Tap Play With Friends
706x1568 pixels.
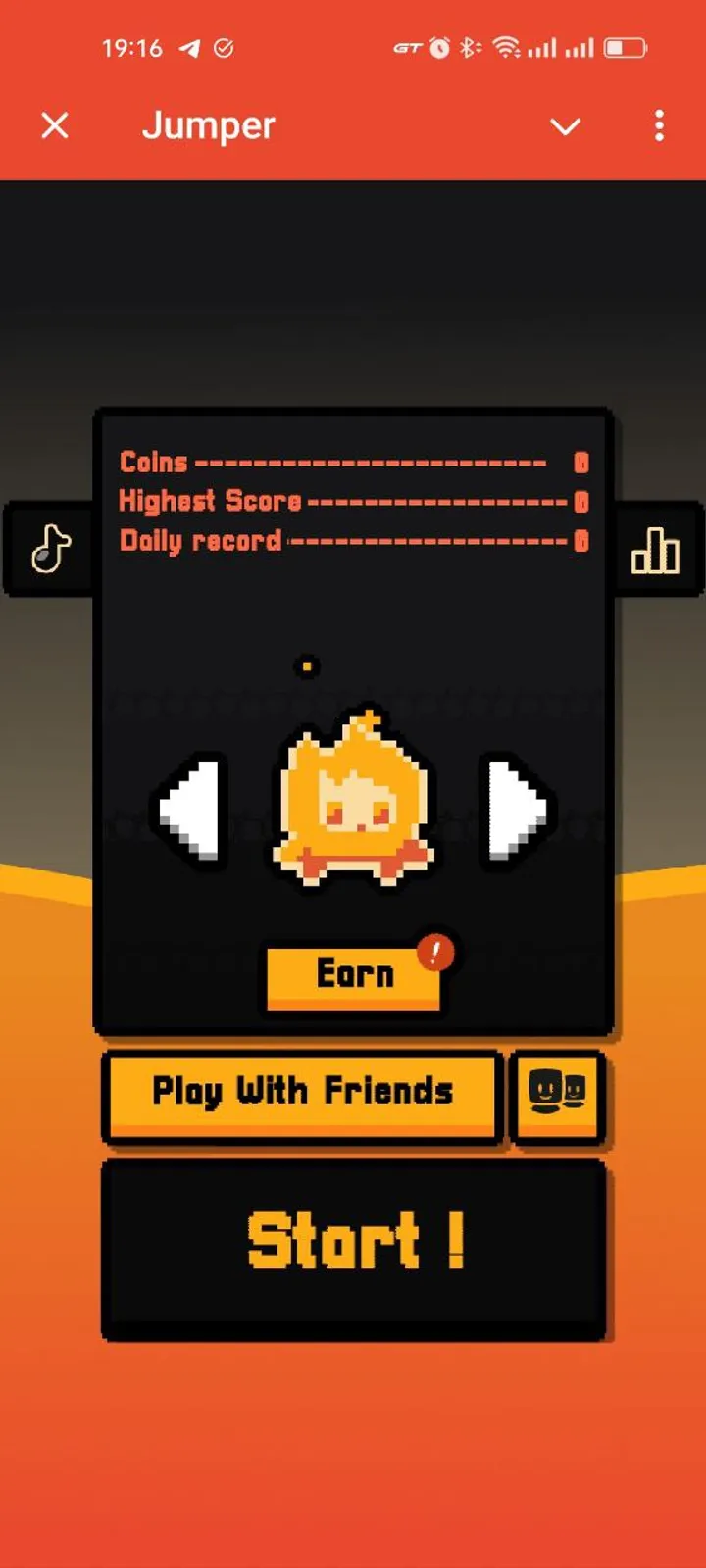tap(302, 1094)
